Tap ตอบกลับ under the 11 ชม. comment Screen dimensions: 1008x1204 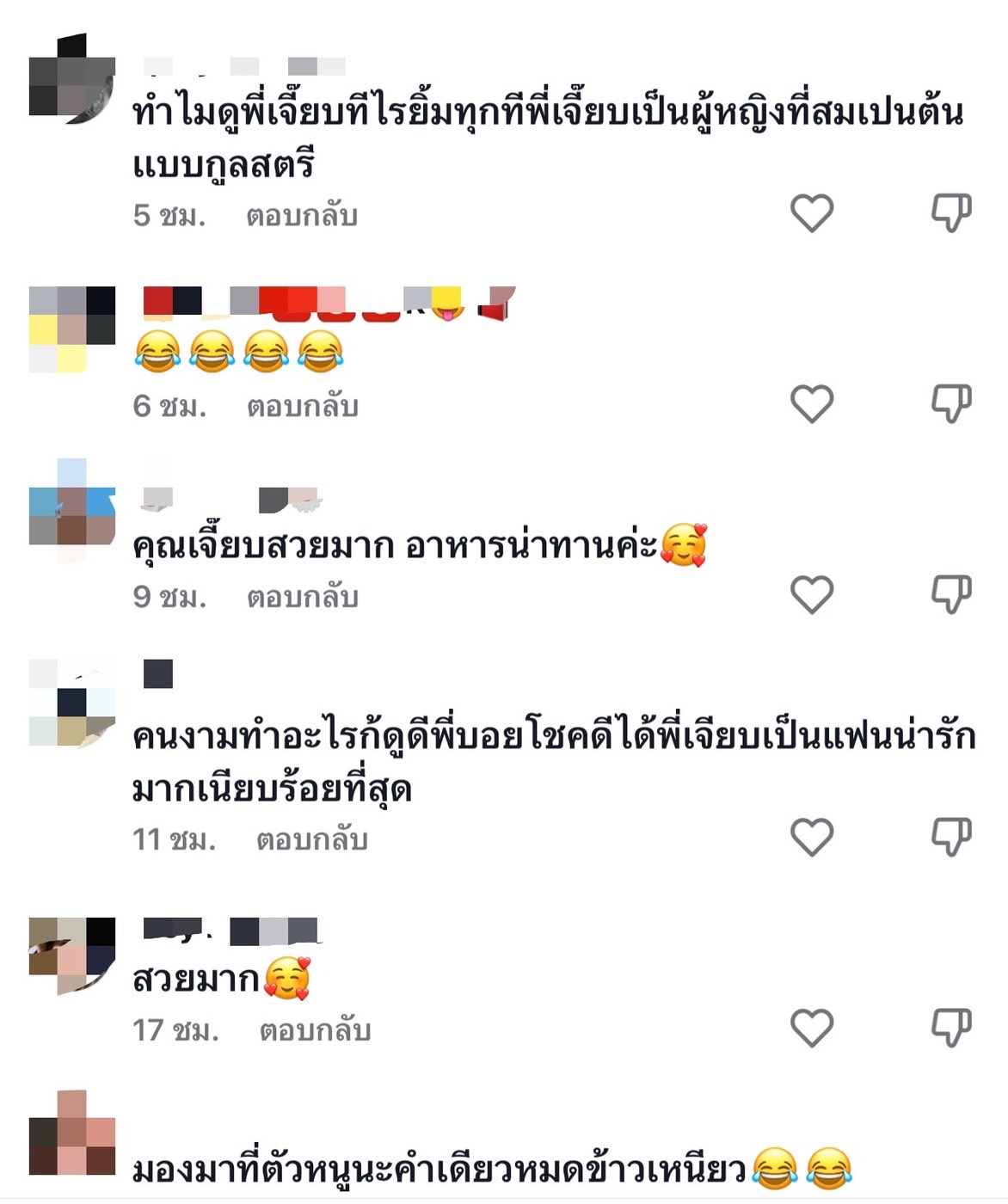click(311, 840)
